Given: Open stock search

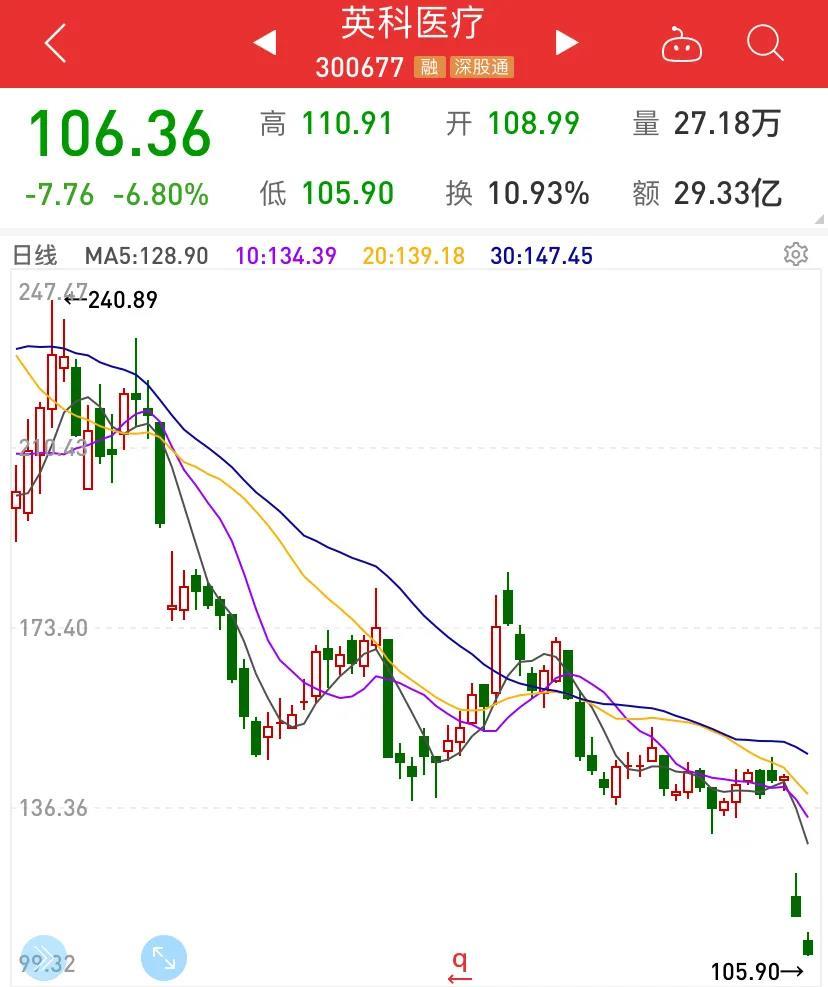Looking at the screenshot, I should tap(765, 43).
